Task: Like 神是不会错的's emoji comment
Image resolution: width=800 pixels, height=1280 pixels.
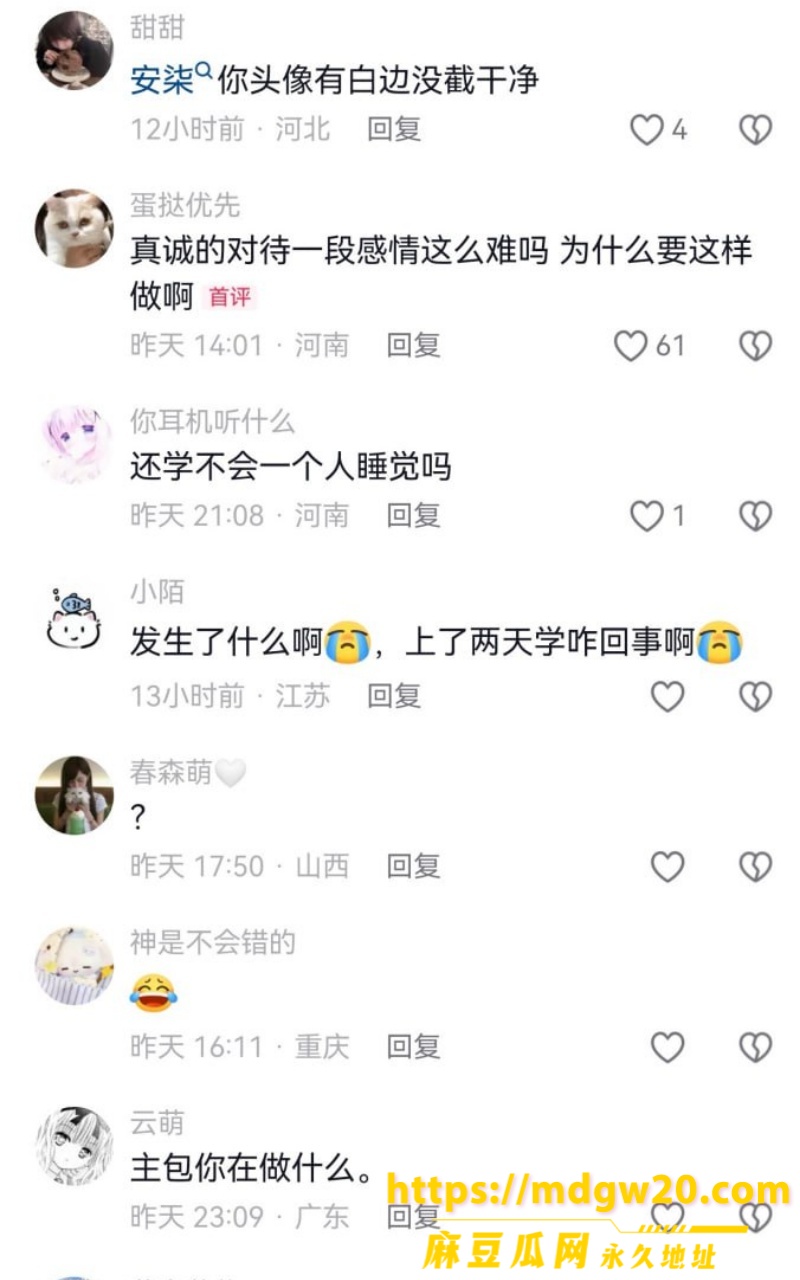Action: (667, 1047)
